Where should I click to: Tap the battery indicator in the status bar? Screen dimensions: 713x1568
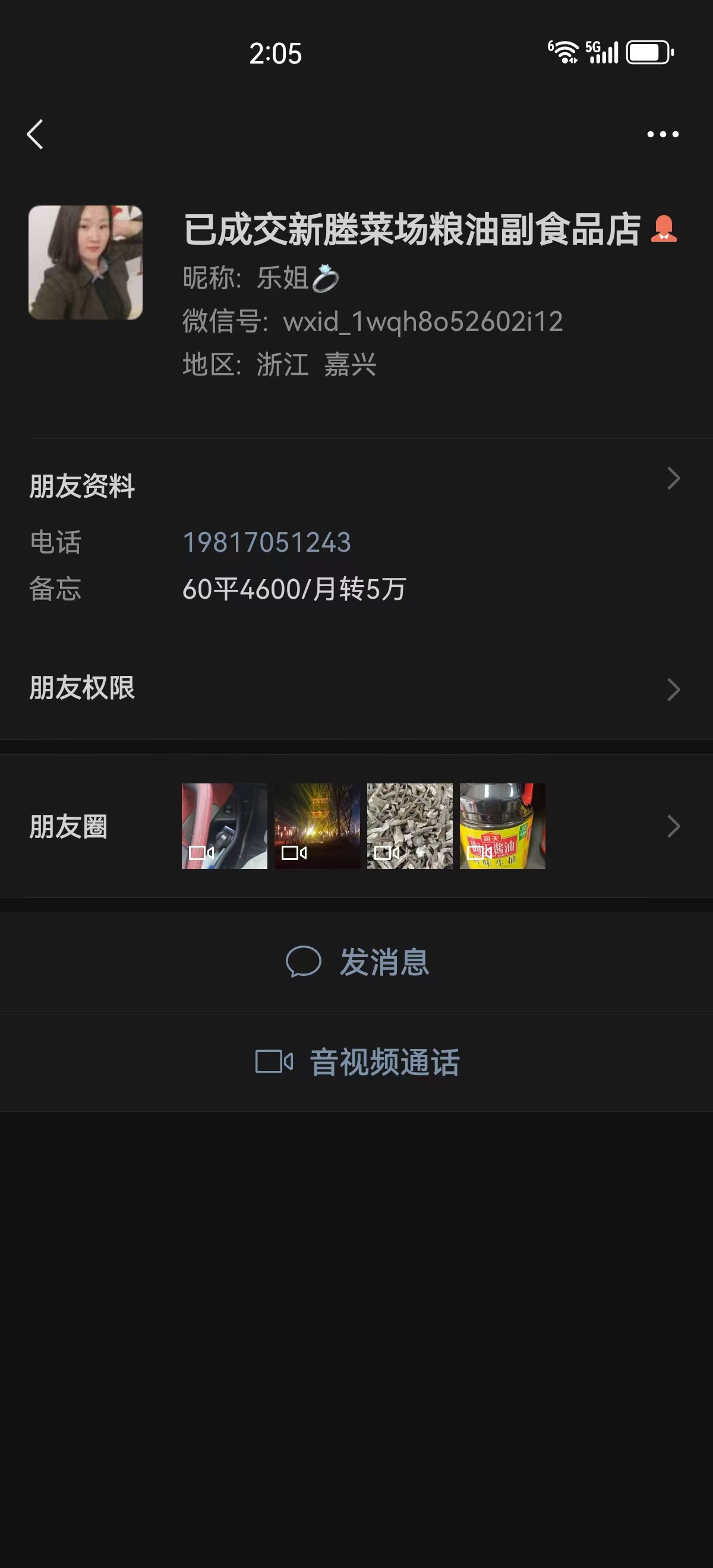646,53
